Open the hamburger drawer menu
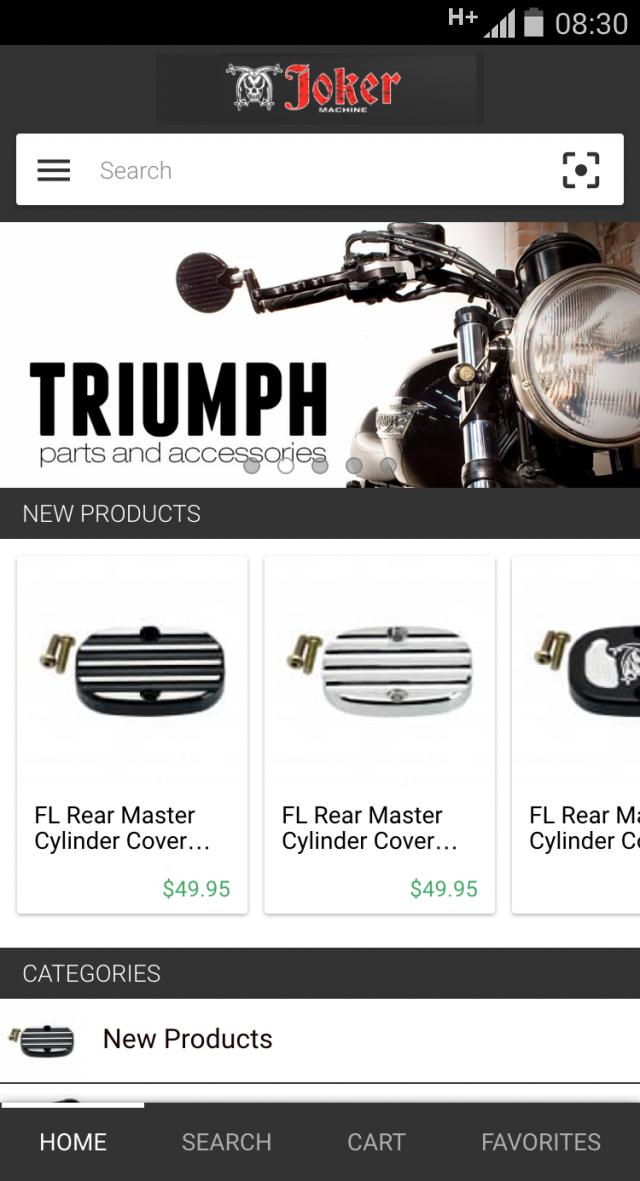 [x=54, y=170]
